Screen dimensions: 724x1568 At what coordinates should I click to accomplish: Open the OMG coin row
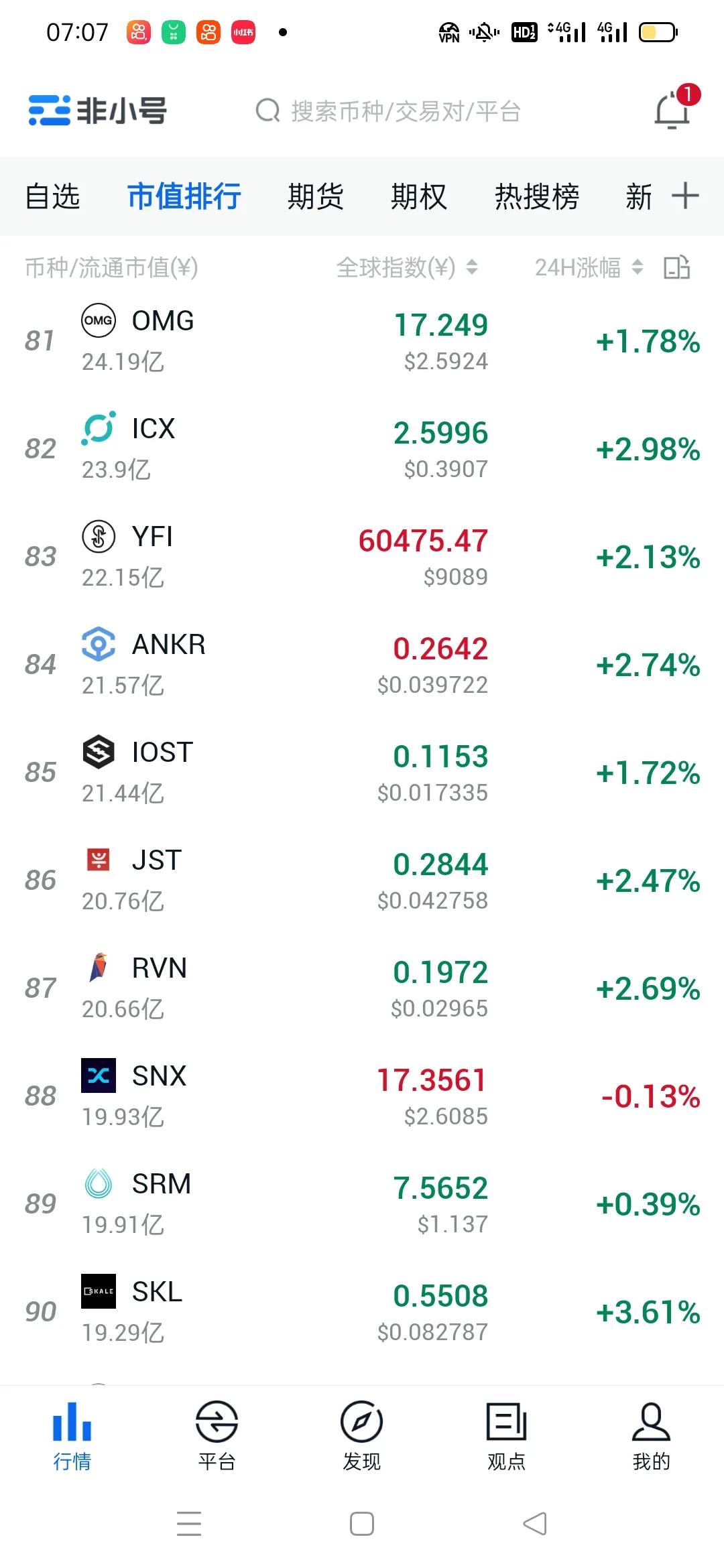(362, 341)
